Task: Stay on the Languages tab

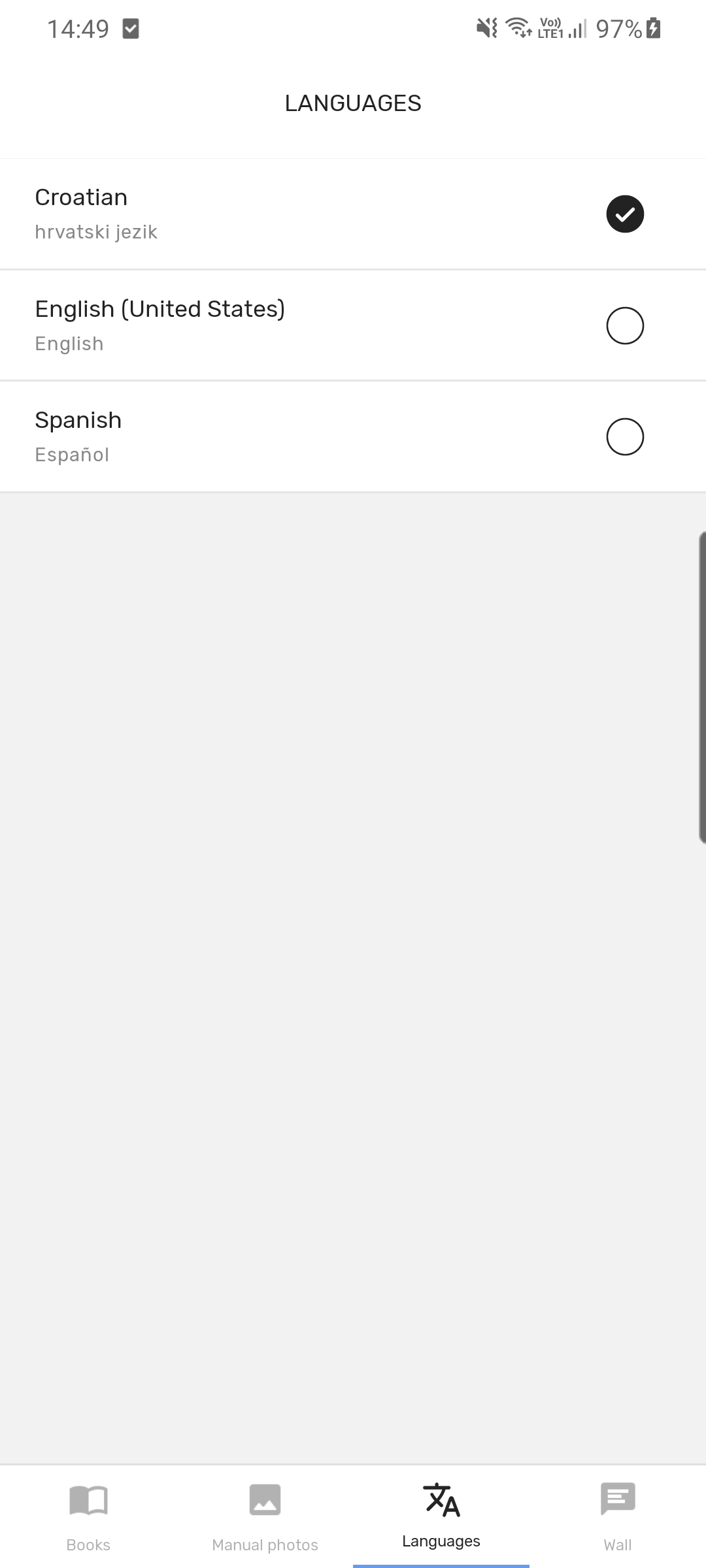Action: point(441,1516)
